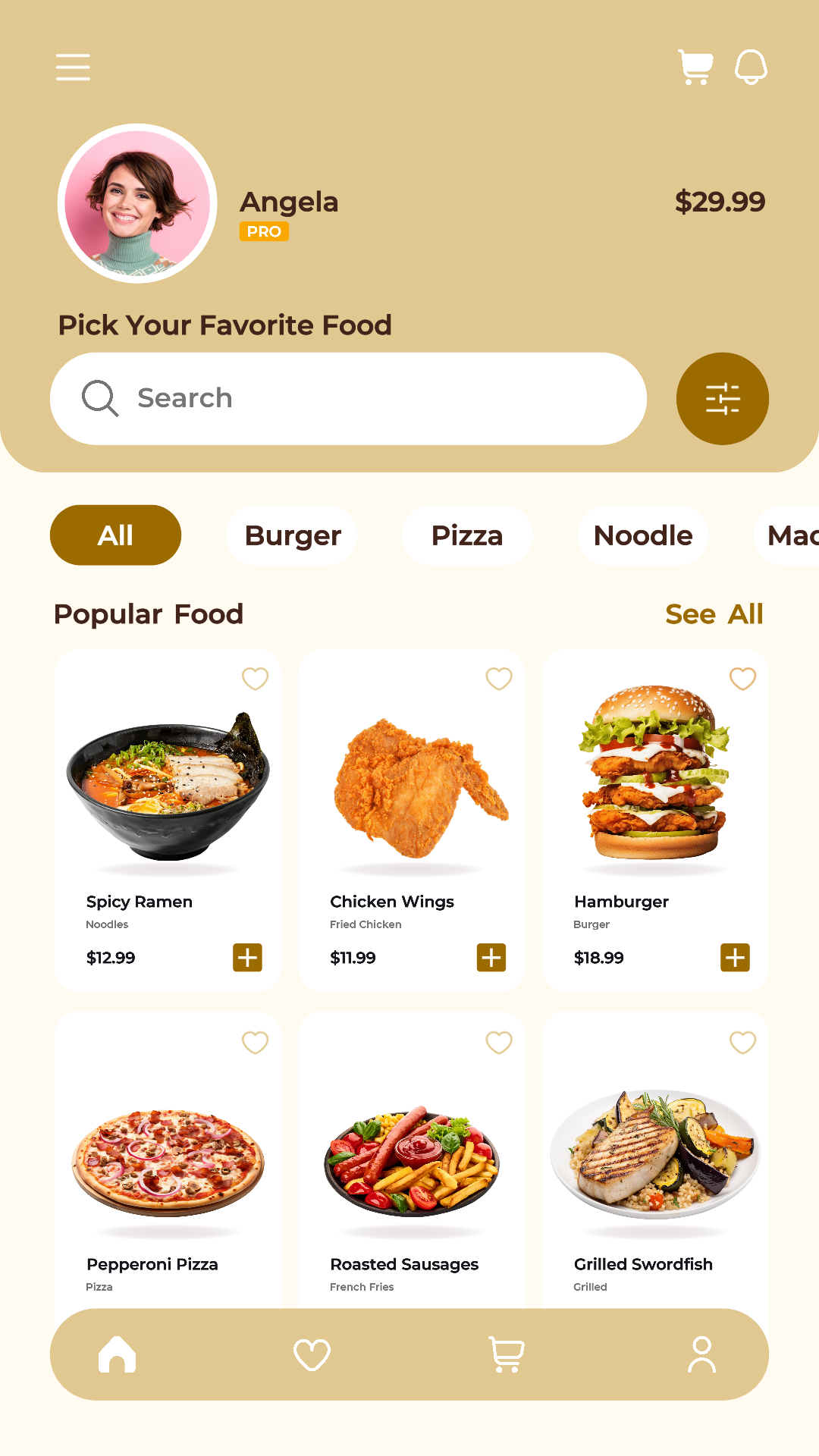Select the Burger category chip

pos(292,535)
